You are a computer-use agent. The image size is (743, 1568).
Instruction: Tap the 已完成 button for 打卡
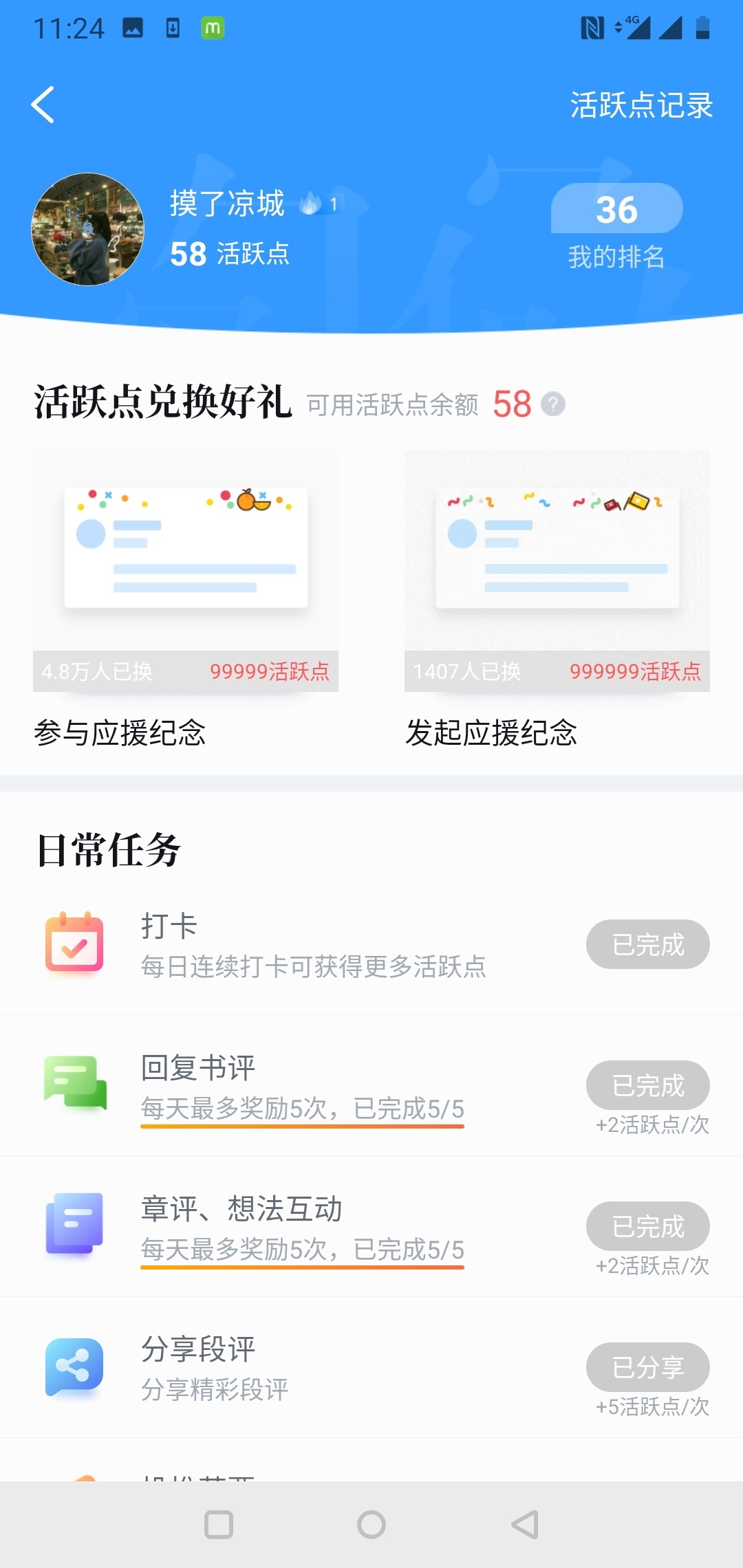click(x=647, y=944)
